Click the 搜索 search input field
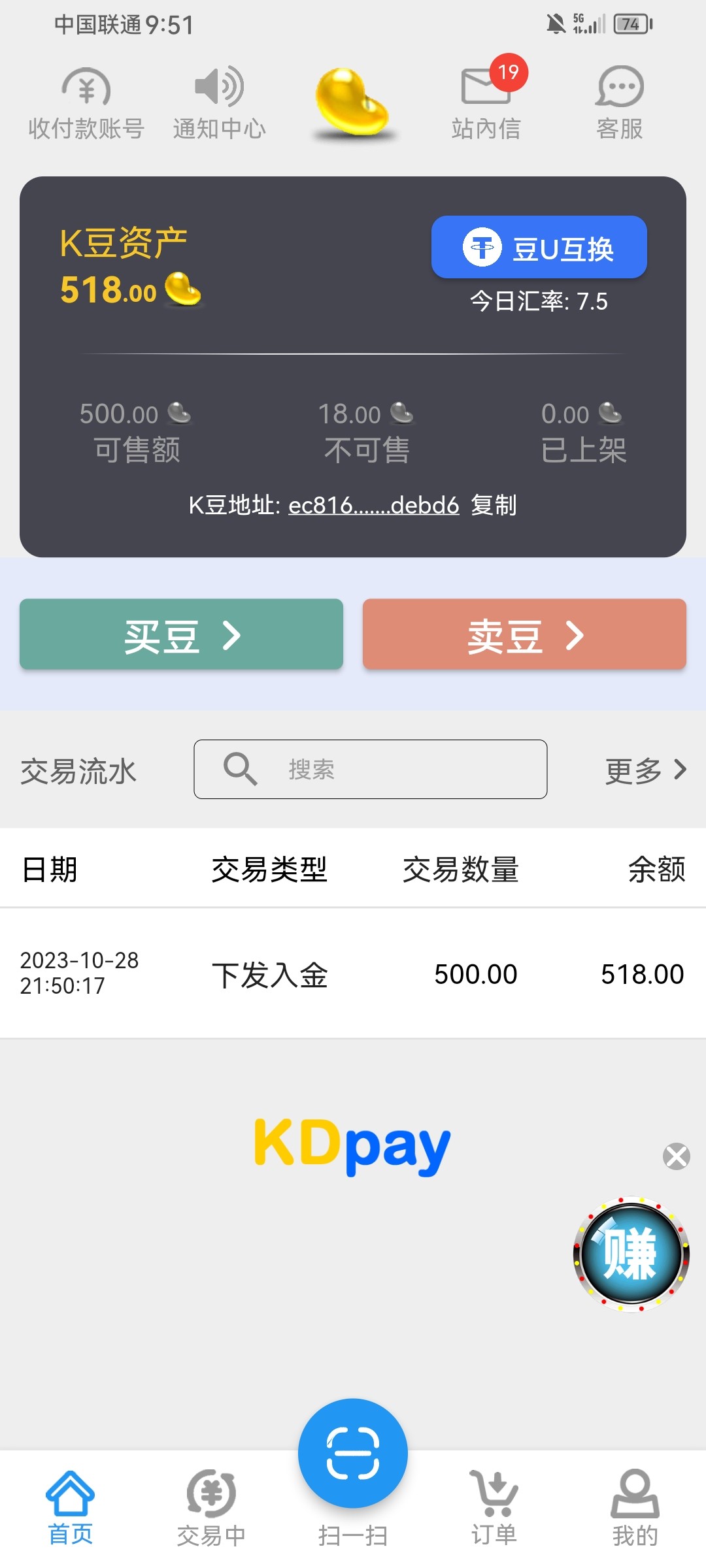 point(369,770)
